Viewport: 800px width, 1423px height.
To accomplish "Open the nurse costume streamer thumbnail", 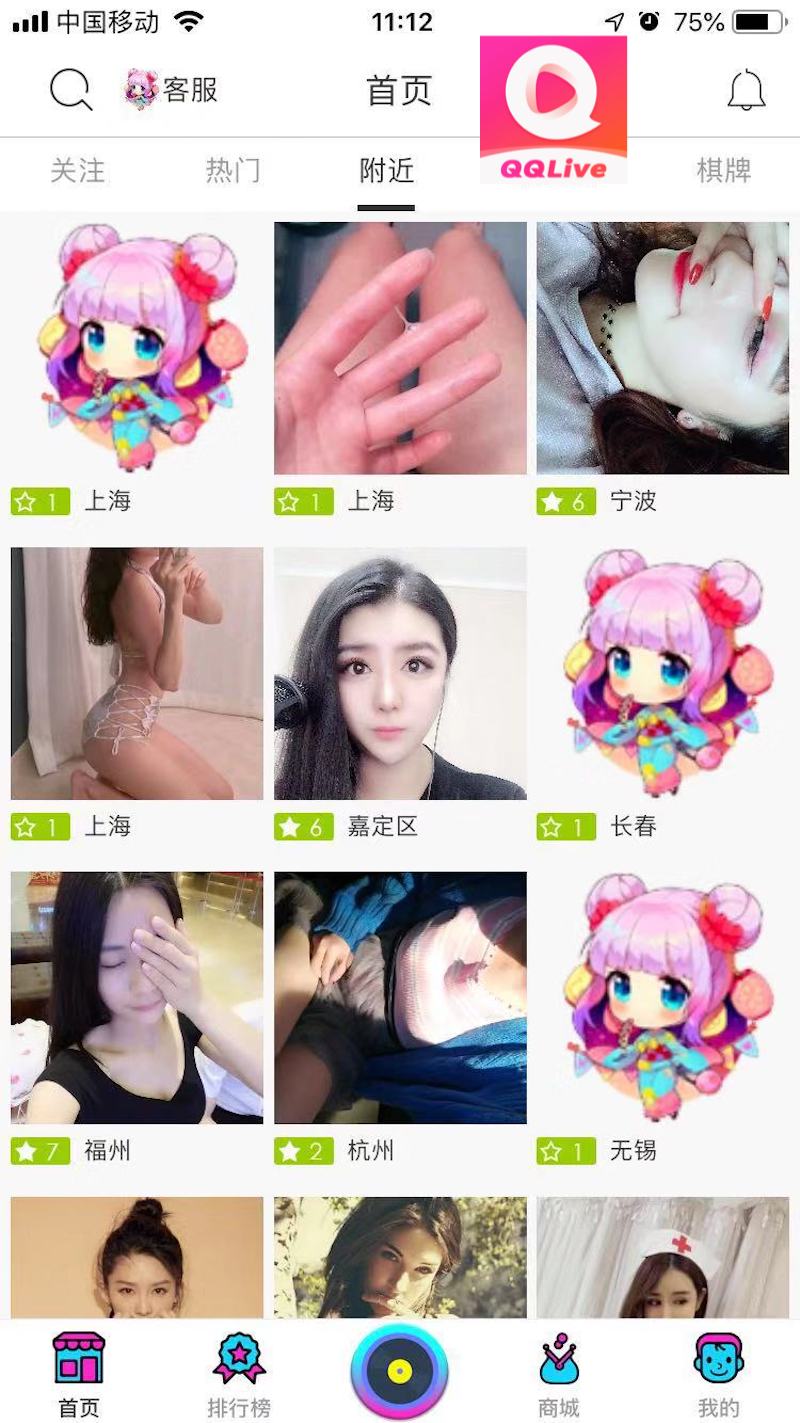I will coord(663,1264).
